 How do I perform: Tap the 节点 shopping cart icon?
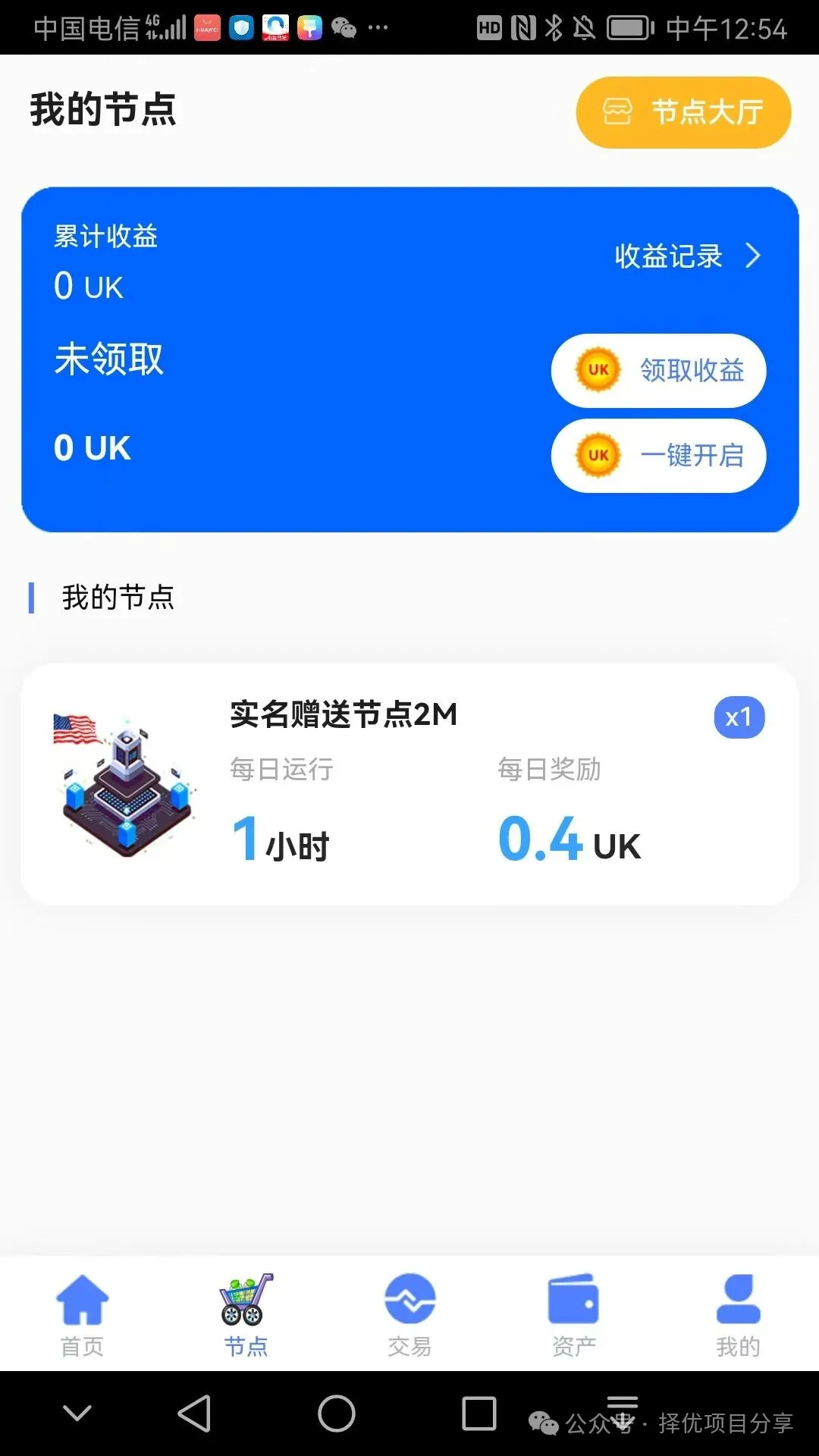click(246, 1299)
